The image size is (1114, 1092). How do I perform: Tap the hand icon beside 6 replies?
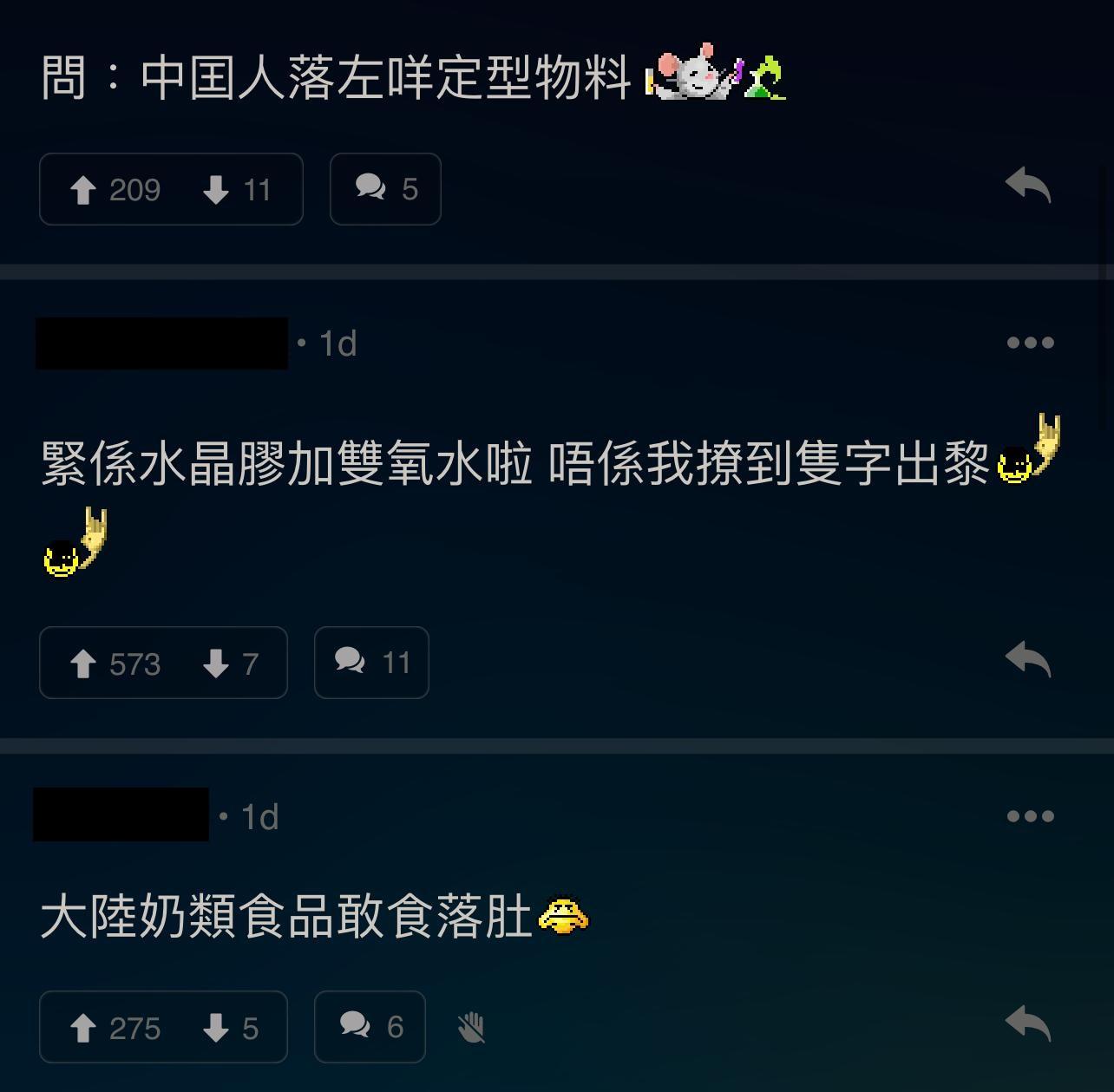point(471,1028)
